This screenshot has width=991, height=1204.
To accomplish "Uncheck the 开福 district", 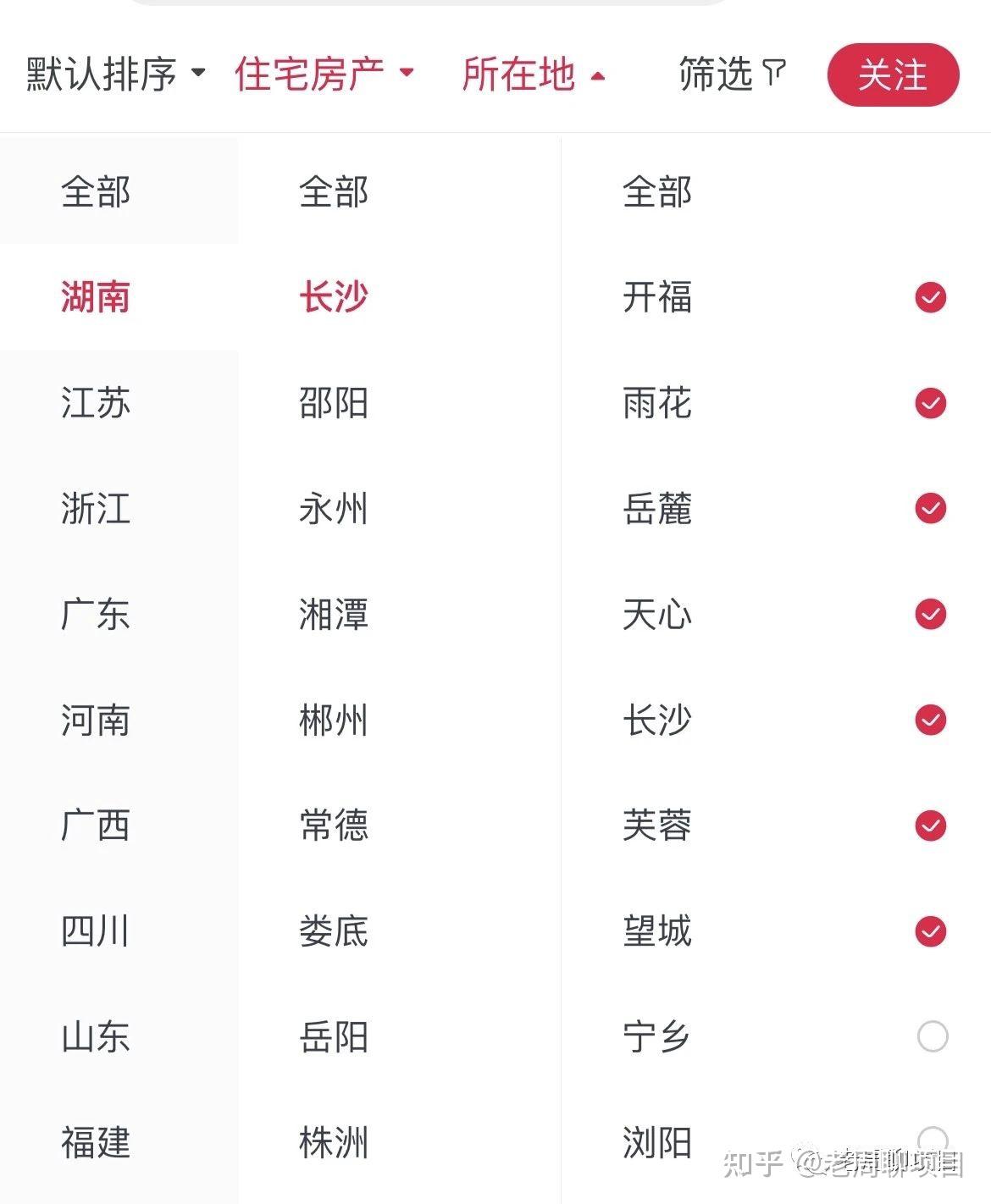I will (930, 297).
